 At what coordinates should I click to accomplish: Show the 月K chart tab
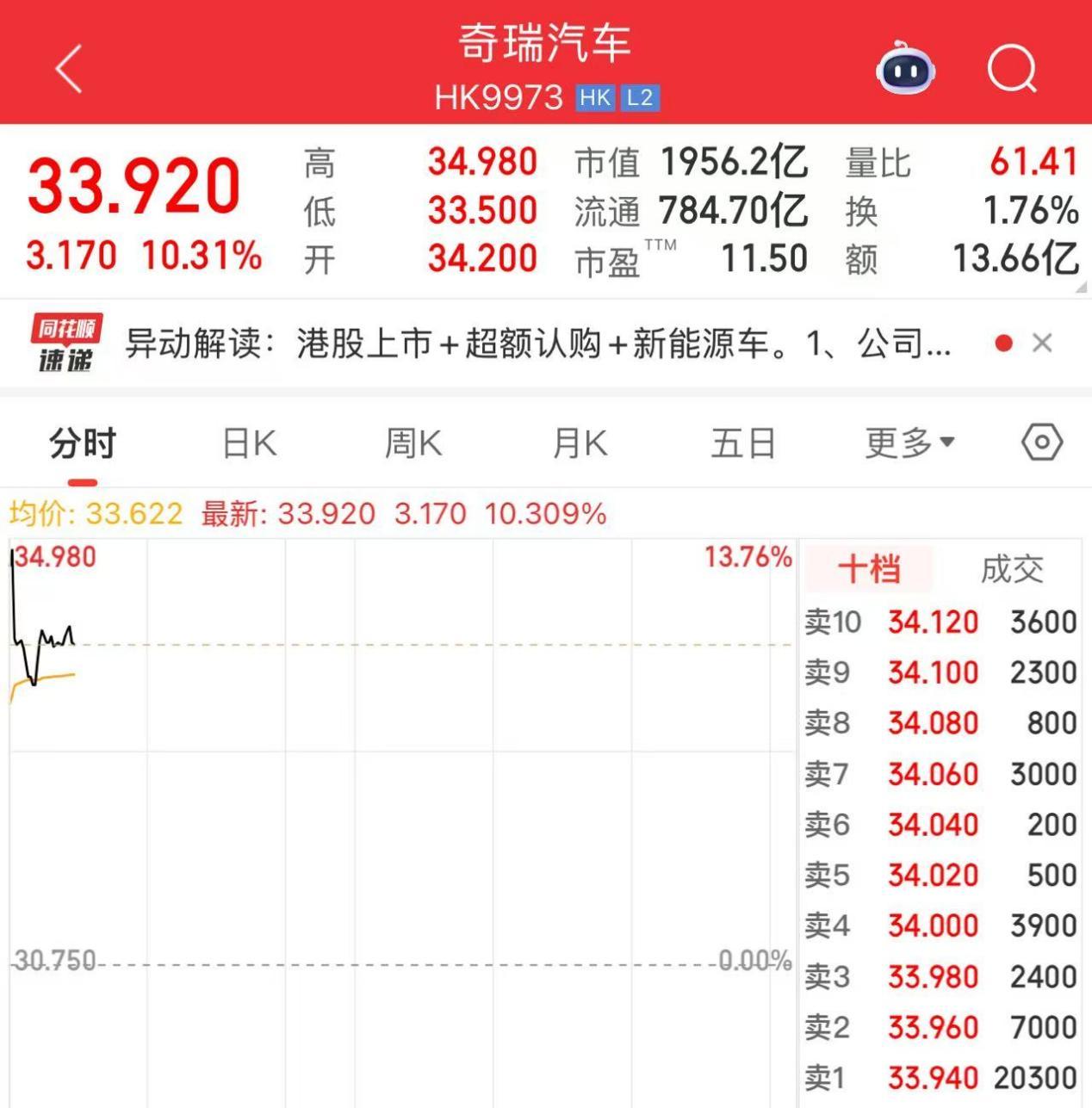tap(580, 444)
